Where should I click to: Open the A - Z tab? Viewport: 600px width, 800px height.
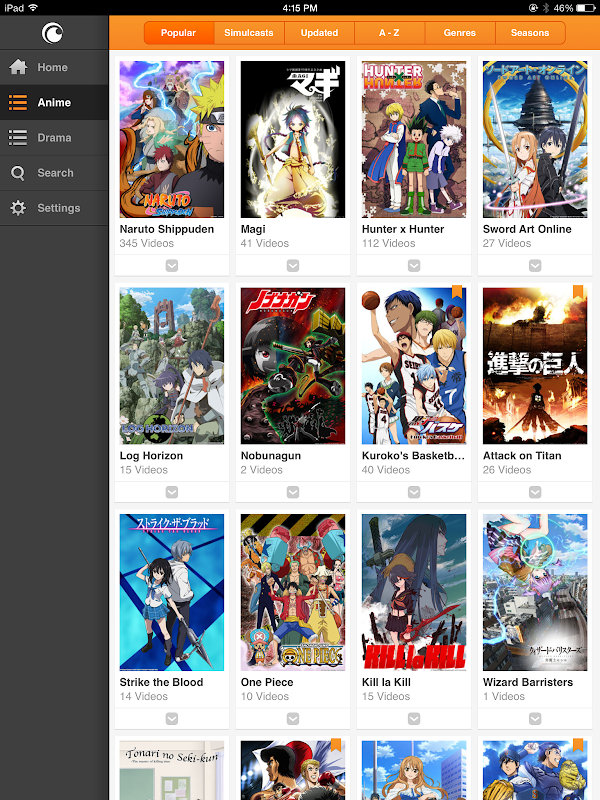(x=389, y=33)
